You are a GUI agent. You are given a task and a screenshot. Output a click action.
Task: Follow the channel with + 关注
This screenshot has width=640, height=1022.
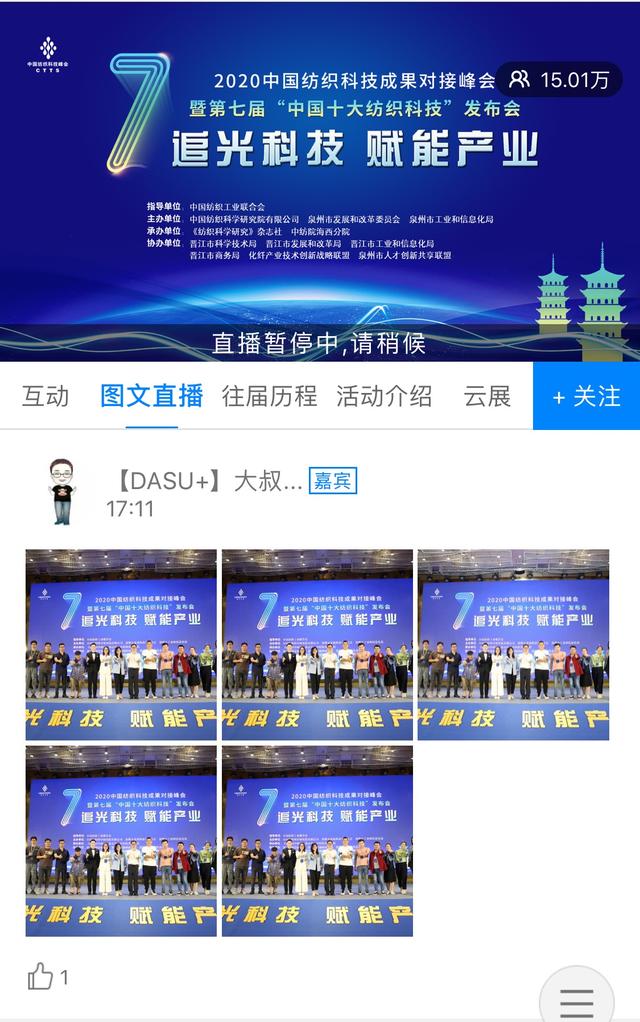587,396
